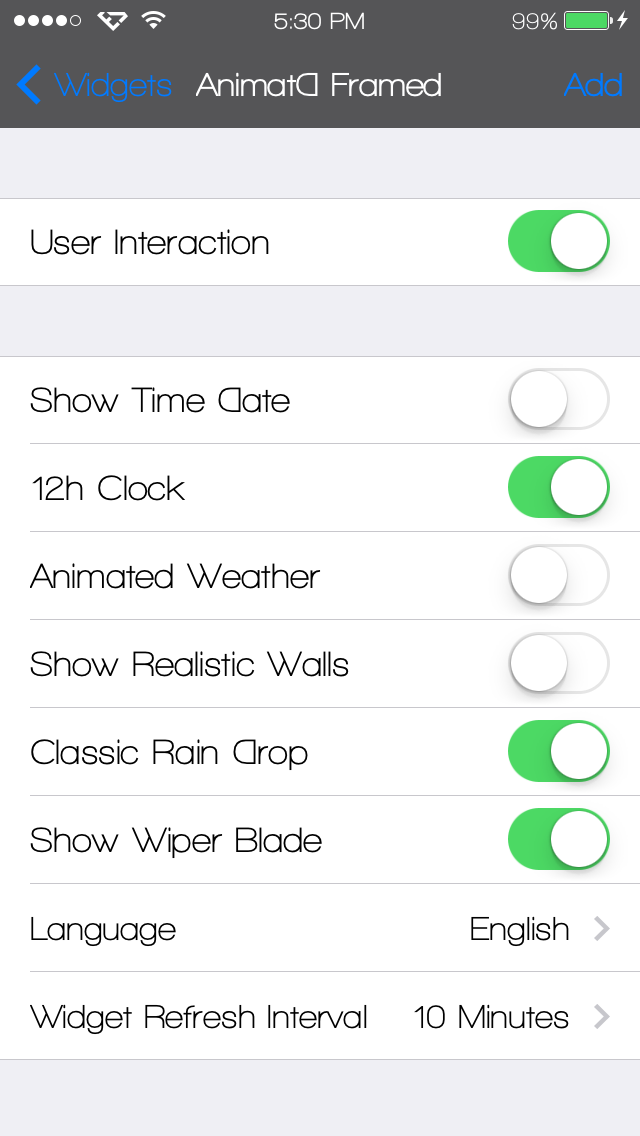This screenshot has width=640, height=1136.
Task: Open the Language setting
Action: (x=320, y=929)
